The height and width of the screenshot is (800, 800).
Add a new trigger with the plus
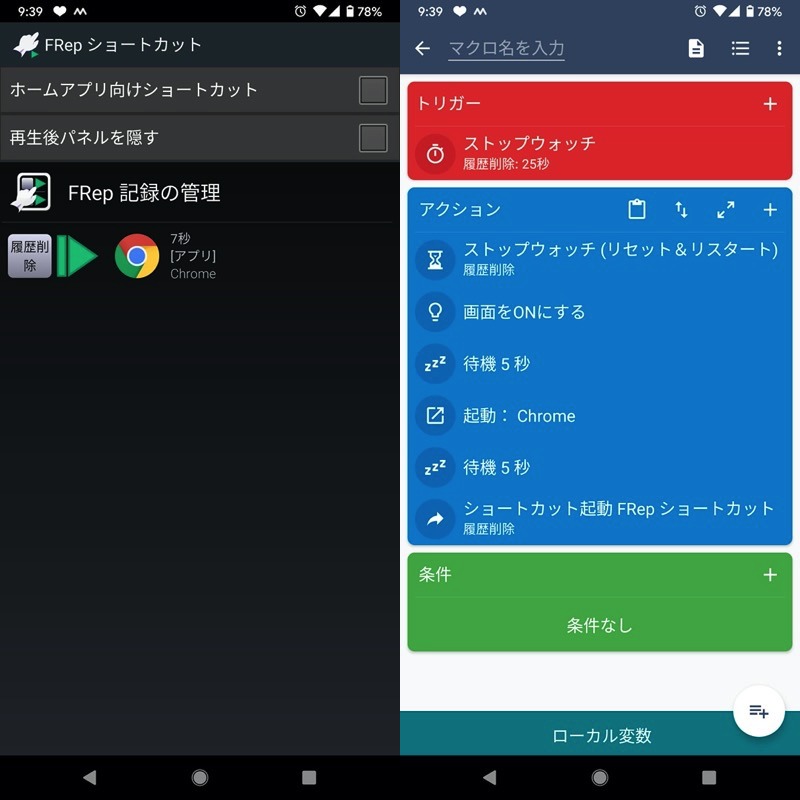[770, 104]
